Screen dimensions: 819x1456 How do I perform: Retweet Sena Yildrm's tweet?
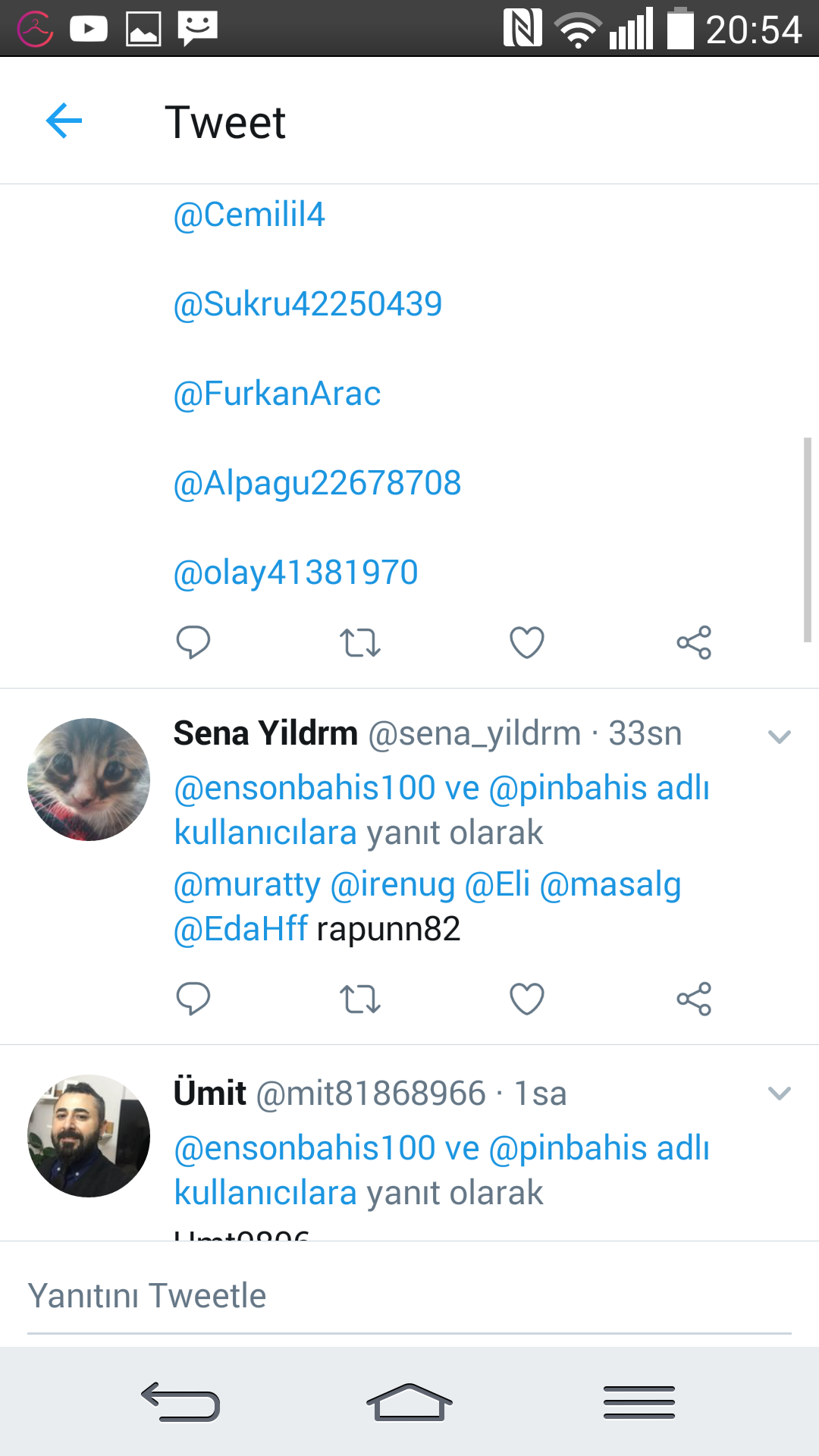(x=360, y=999)
